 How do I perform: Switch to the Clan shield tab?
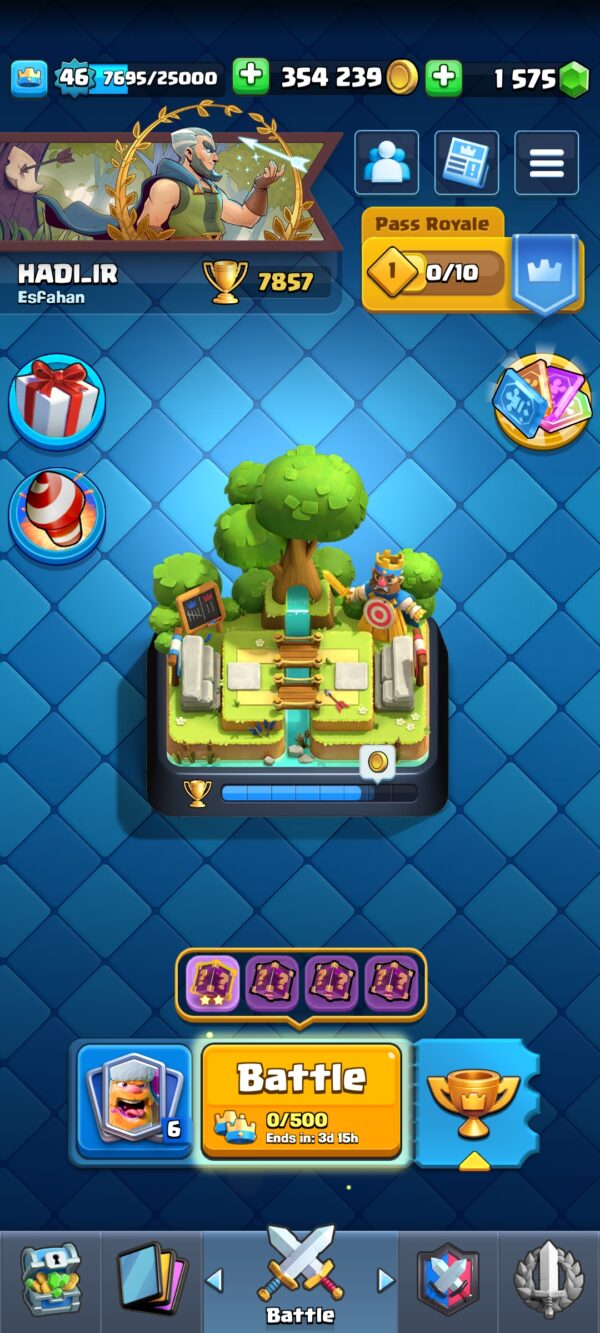447,1281
